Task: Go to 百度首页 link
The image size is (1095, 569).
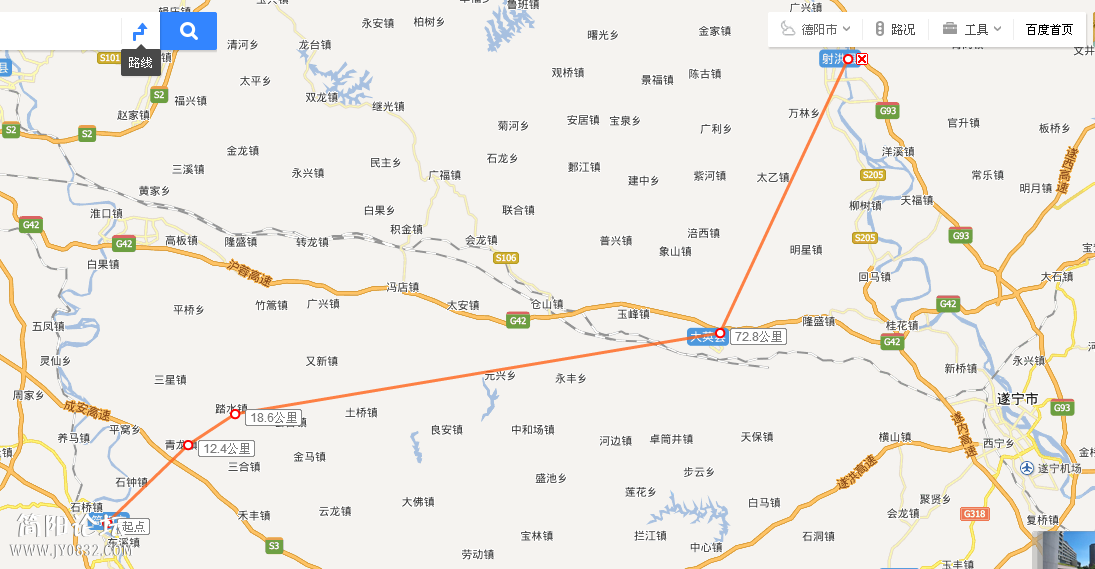Action: [1049, 29]
